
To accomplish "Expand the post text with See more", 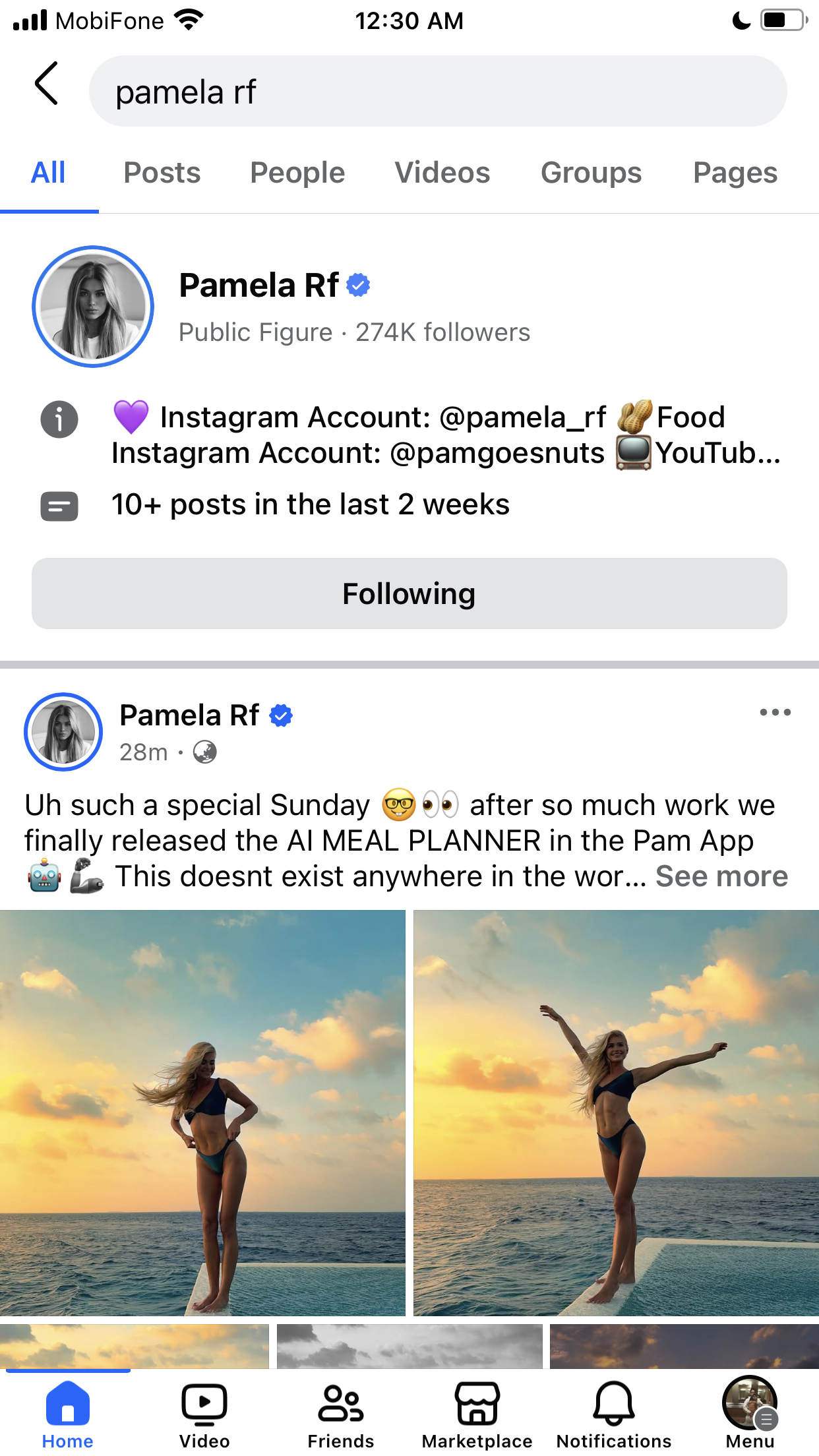I will pos(721,876).
